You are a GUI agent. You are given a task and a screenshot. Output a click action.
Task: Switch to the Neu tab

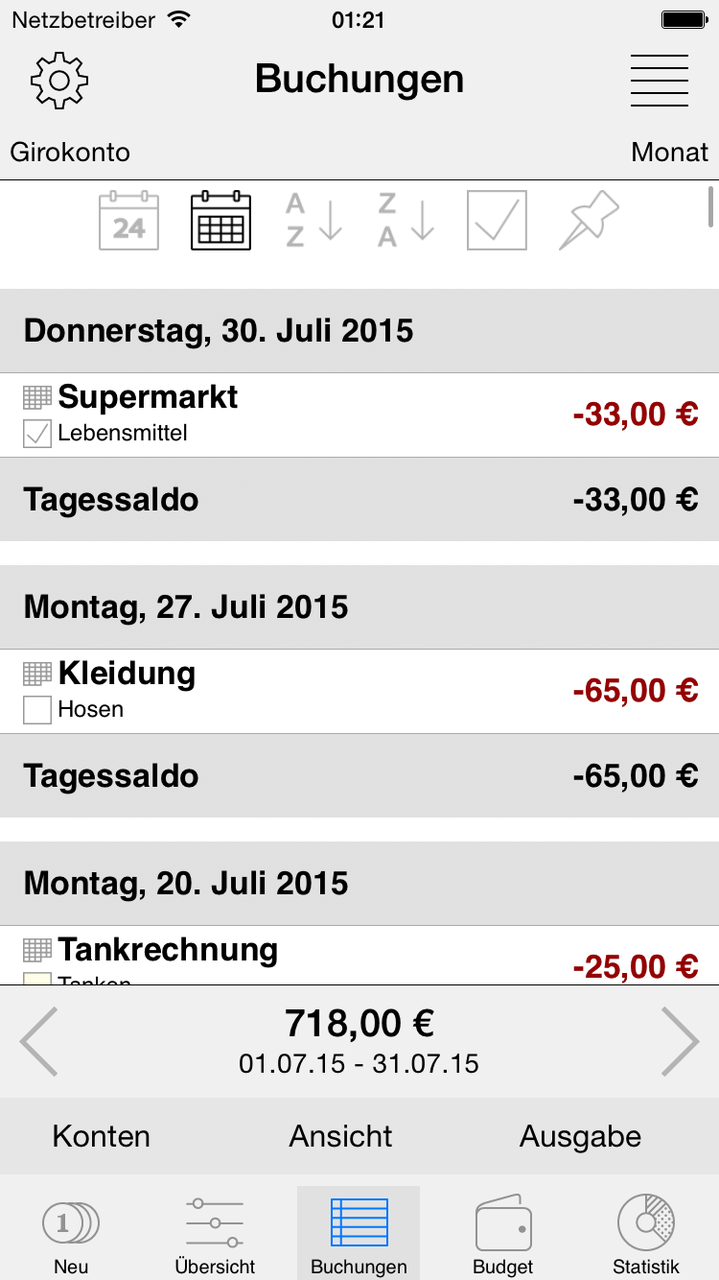coord(71,1233)
